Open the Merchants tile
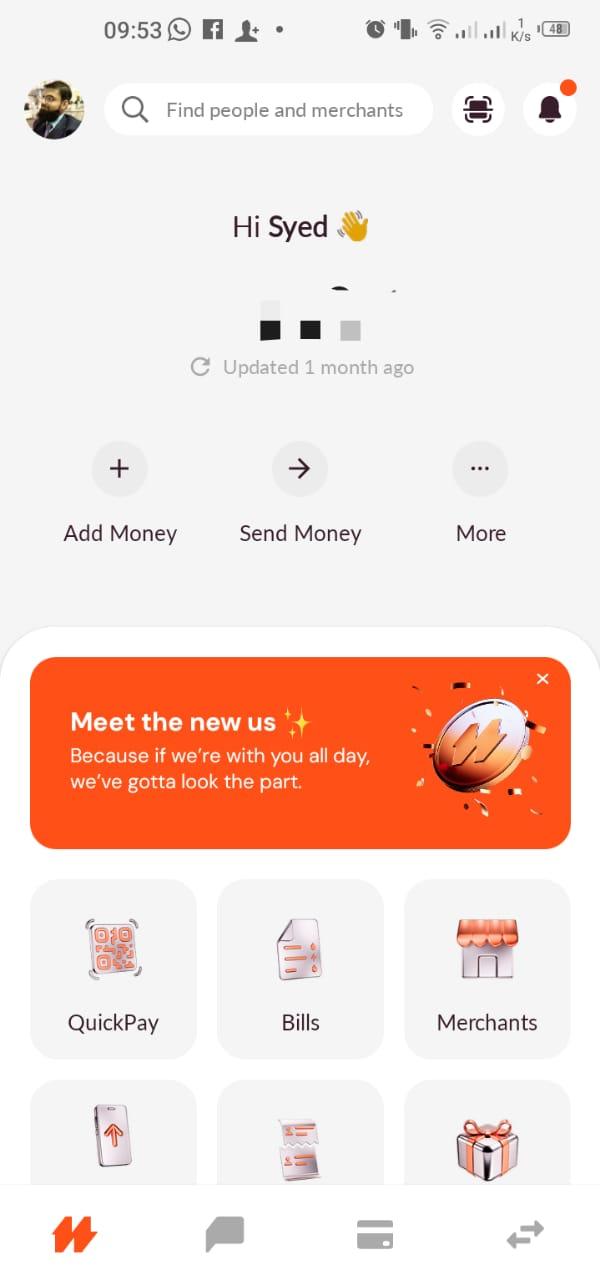Screen dimensions: 600x1280 click(487, 968)
